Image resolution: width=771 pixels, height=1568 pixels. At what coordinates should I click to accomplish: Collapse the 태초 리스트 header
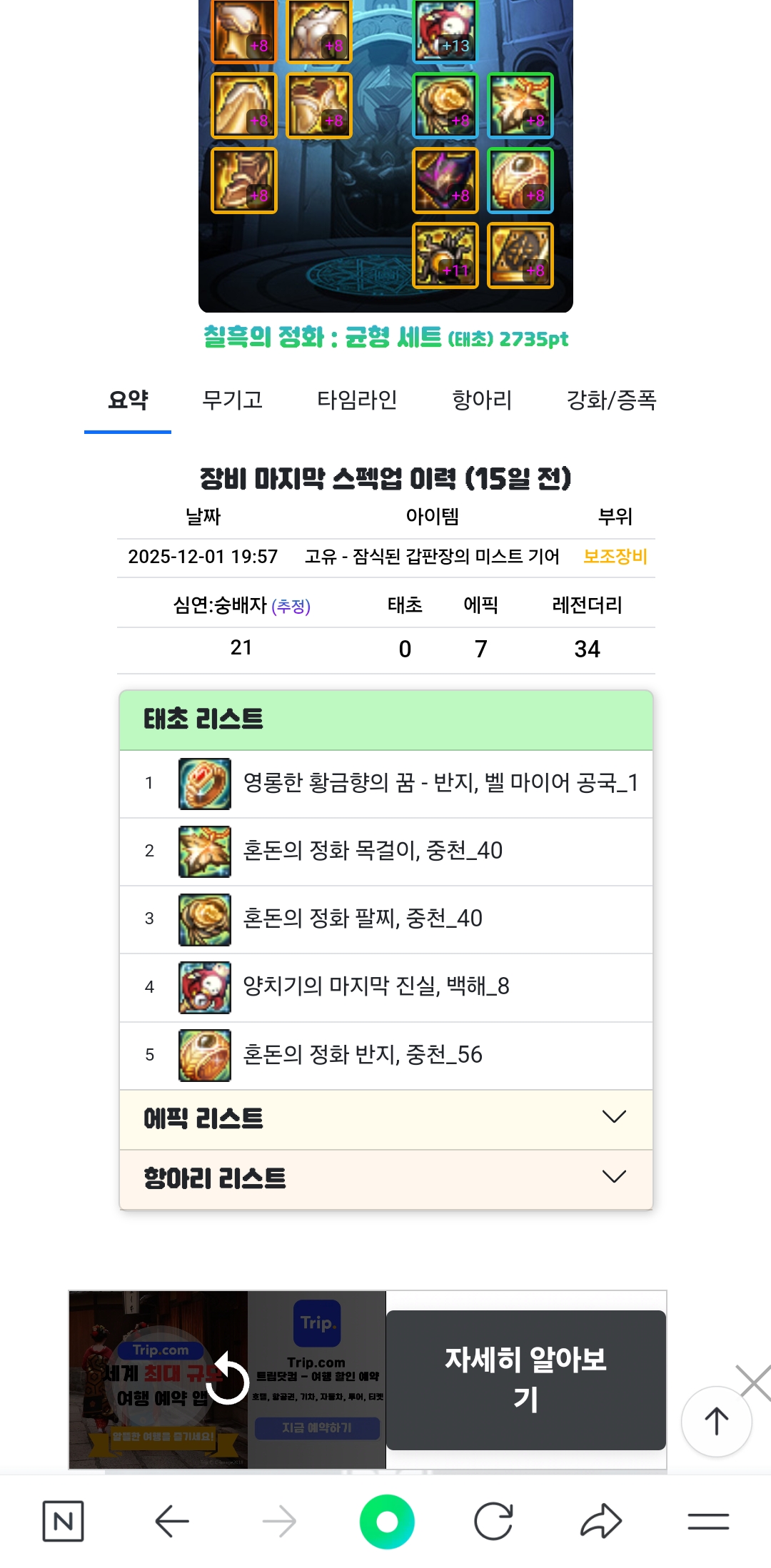point(385,719)
